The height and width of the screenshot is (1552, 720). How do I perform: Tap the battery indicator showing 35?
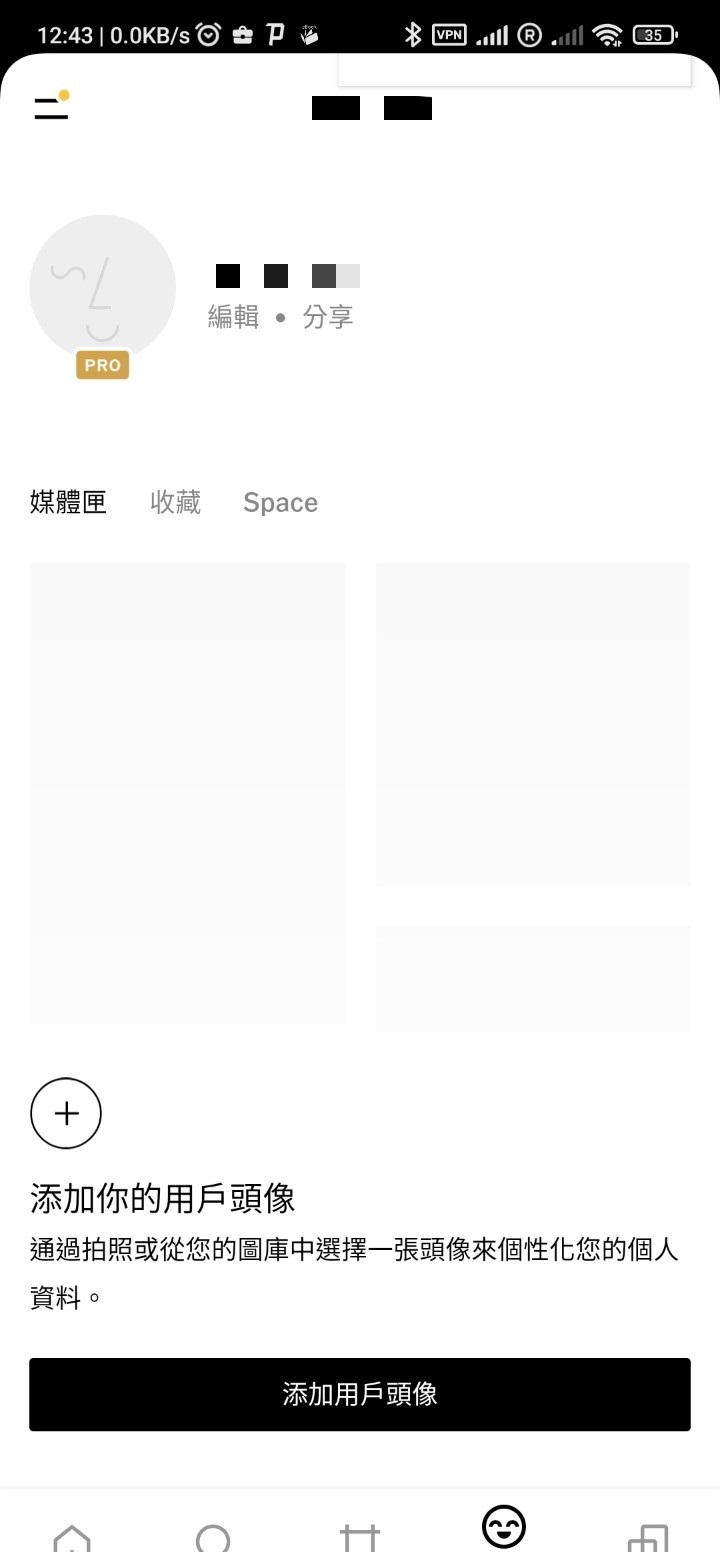(x=652, y=33)
